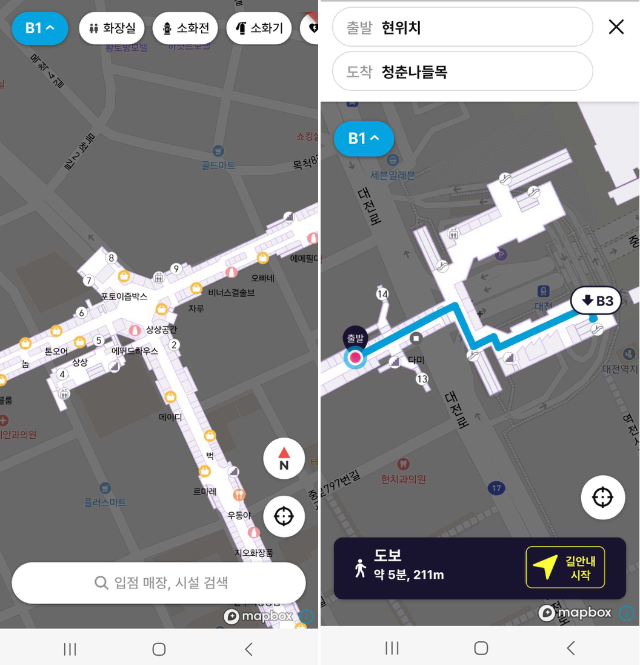Center on my location below the compass

[x=284, y=516]
